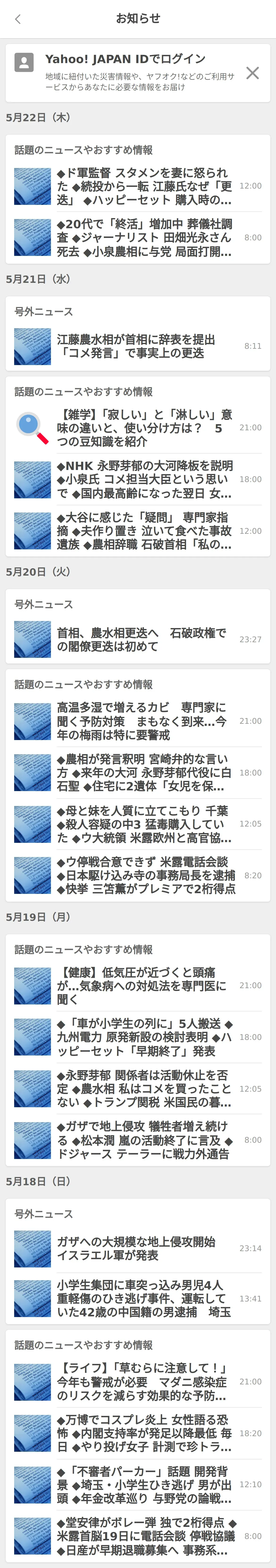Open the 「車が小学生の列に」5人搬送 digest
The height and width of the screenshot is (1568, 276).
click(144, 1037)
